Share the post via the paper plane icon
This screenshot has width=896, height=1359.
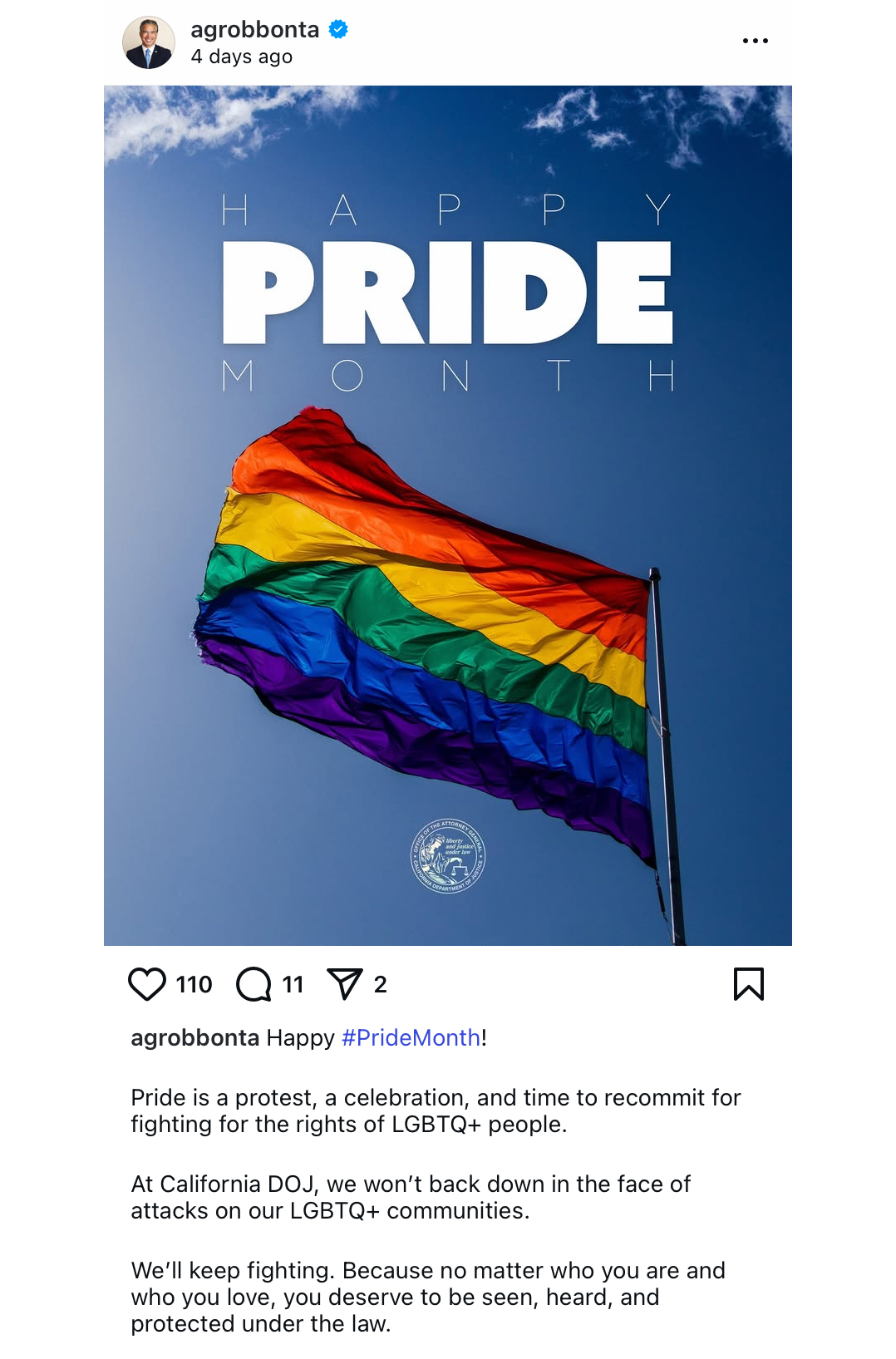point(345,984)
